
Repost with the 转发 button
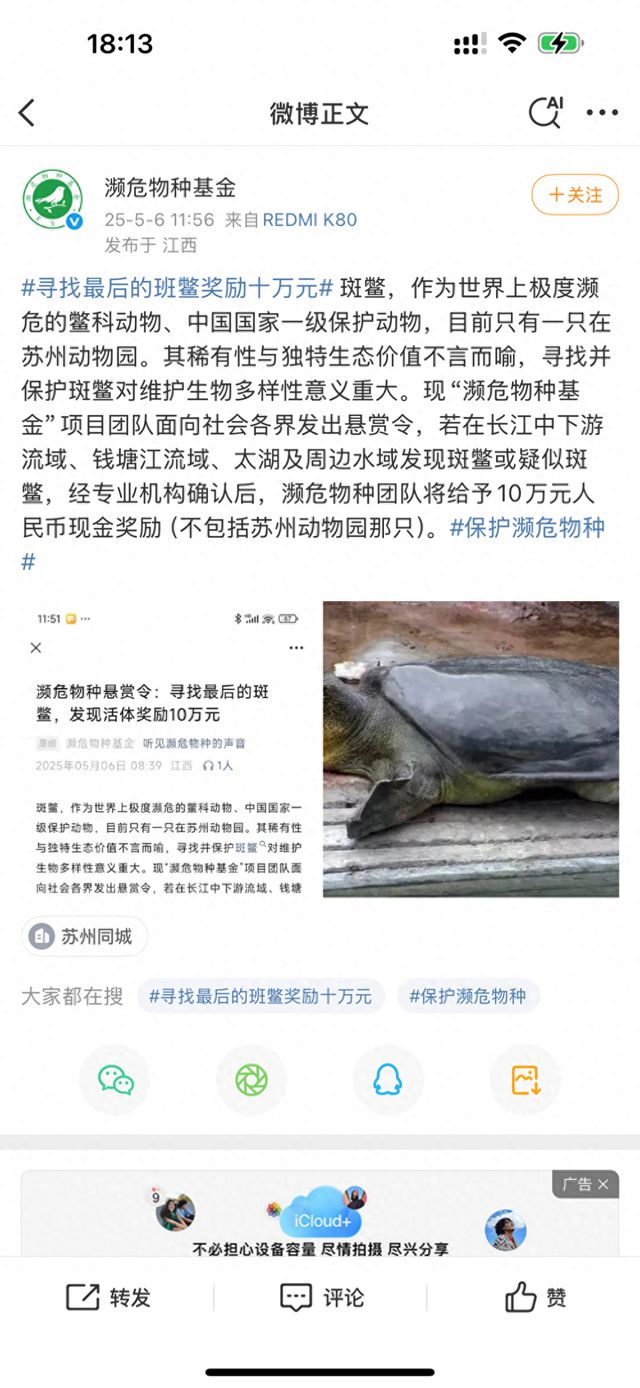108,1298
